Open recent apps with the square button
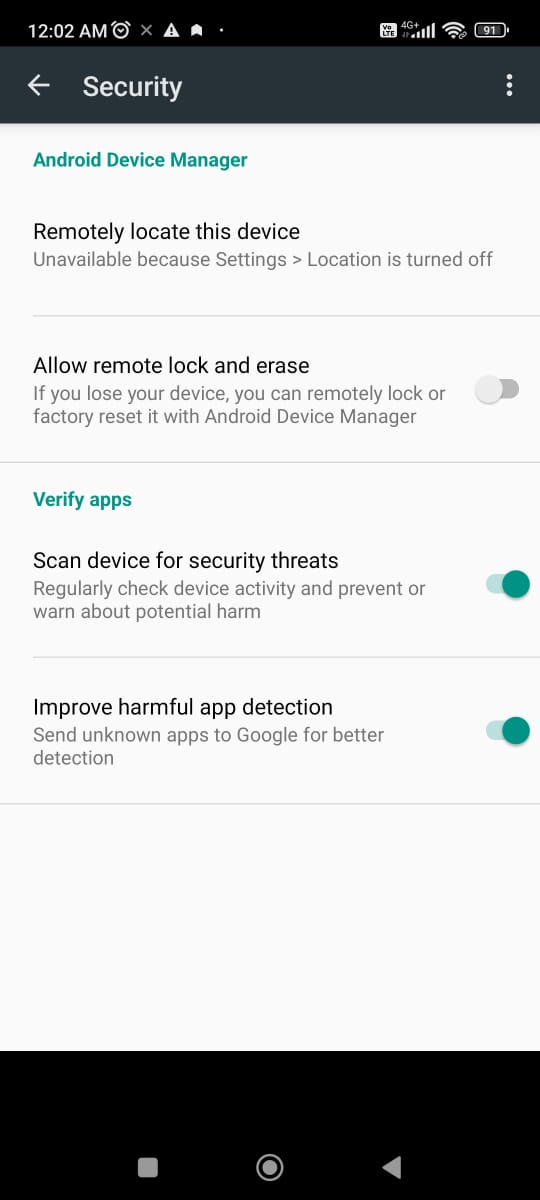 148,1166
